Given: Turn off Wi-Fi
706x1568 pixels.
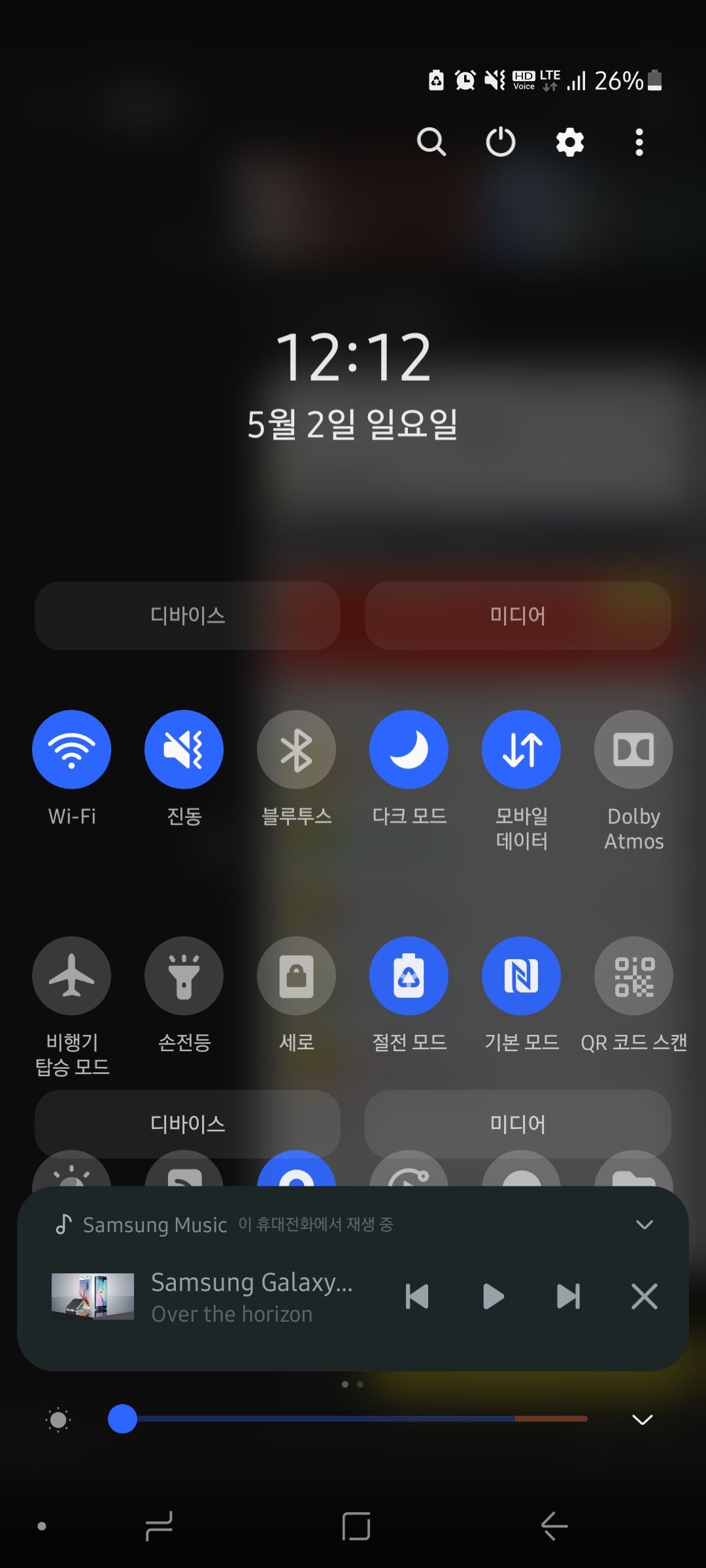Looking at the screenshot, I should pos(71,749).
